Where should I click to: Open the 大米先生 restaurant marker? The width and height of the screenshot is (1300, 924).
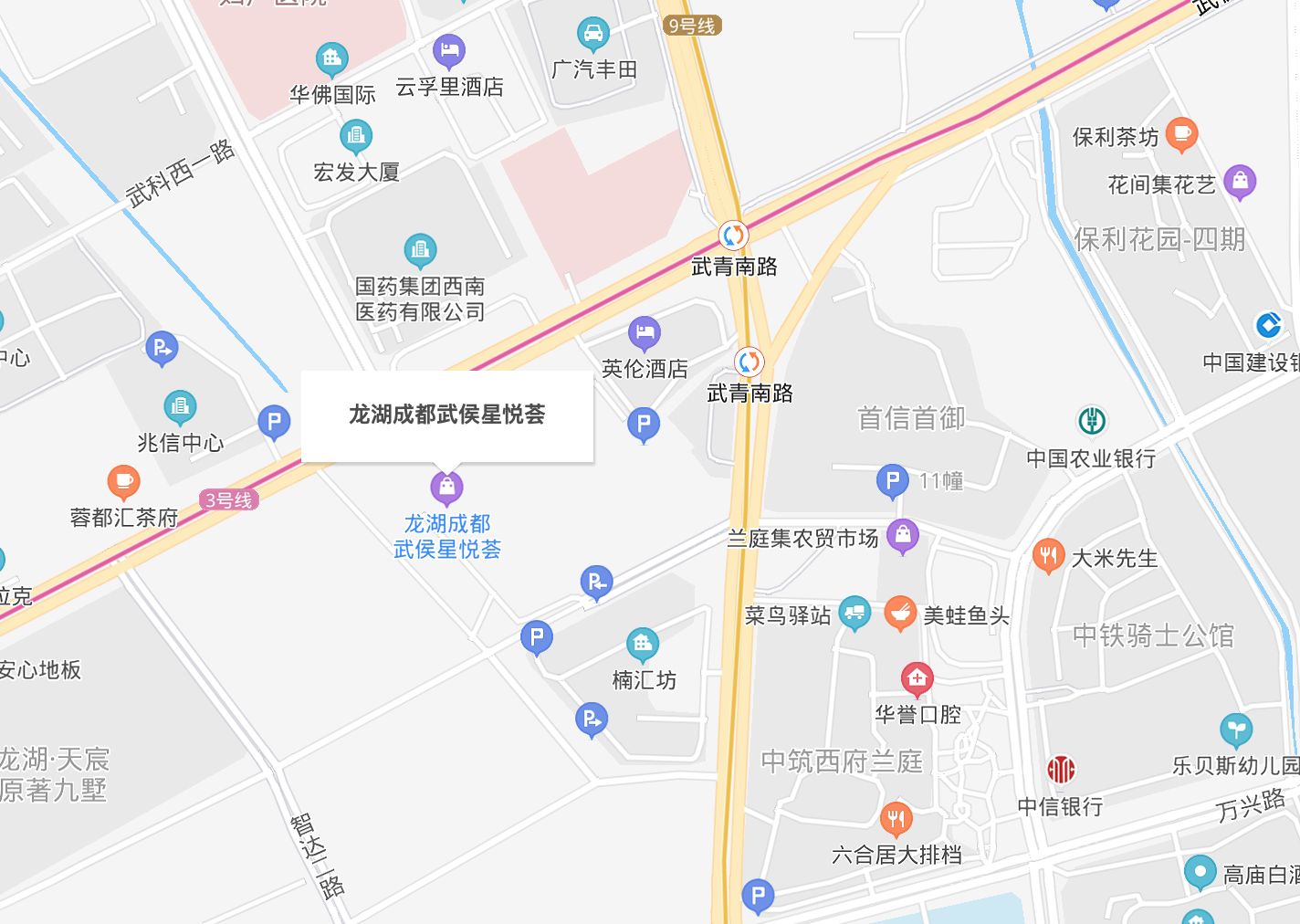point(1048,555)
